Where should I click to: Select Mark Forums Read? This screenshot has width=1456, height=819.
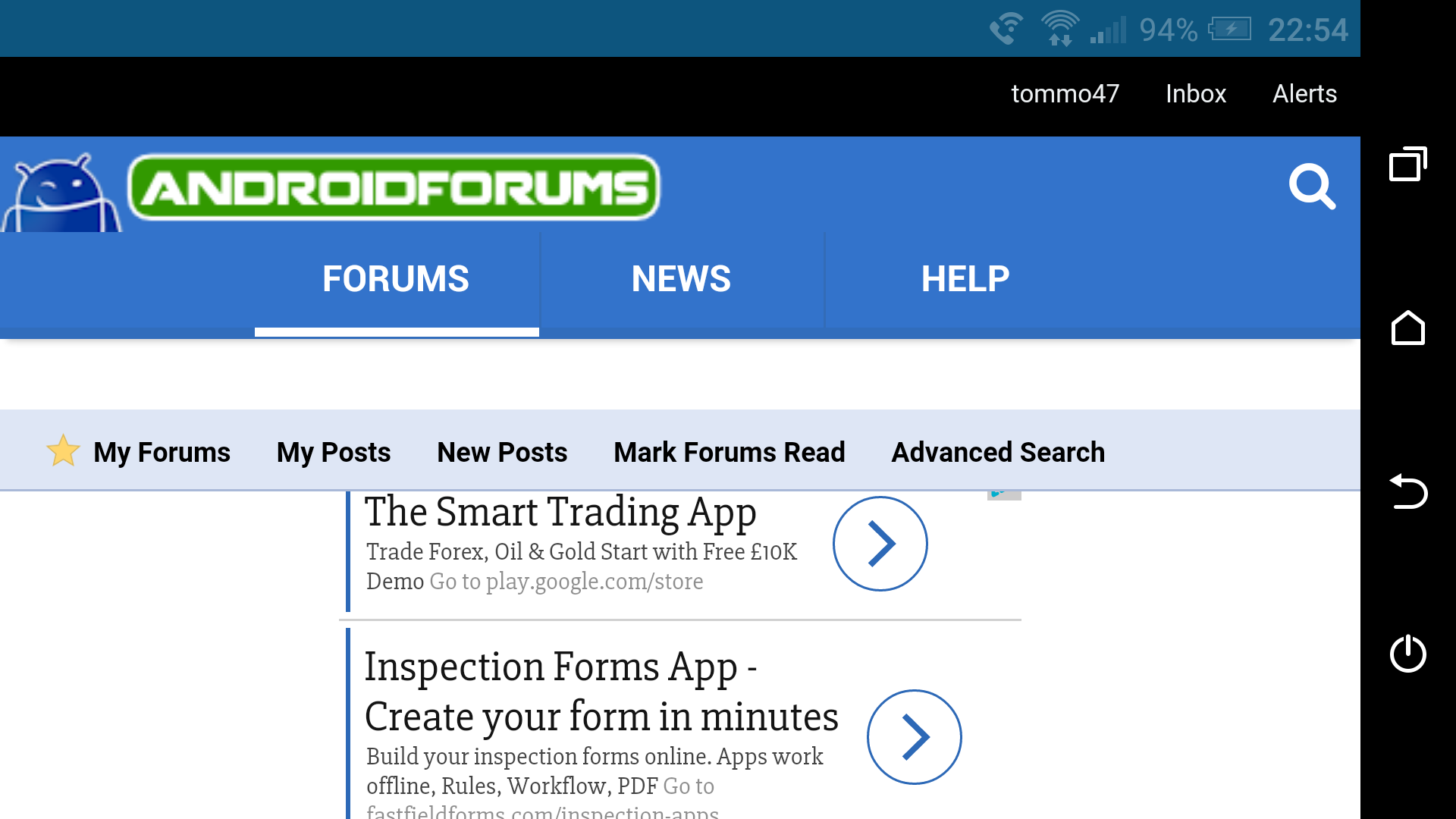click(729, 453)
